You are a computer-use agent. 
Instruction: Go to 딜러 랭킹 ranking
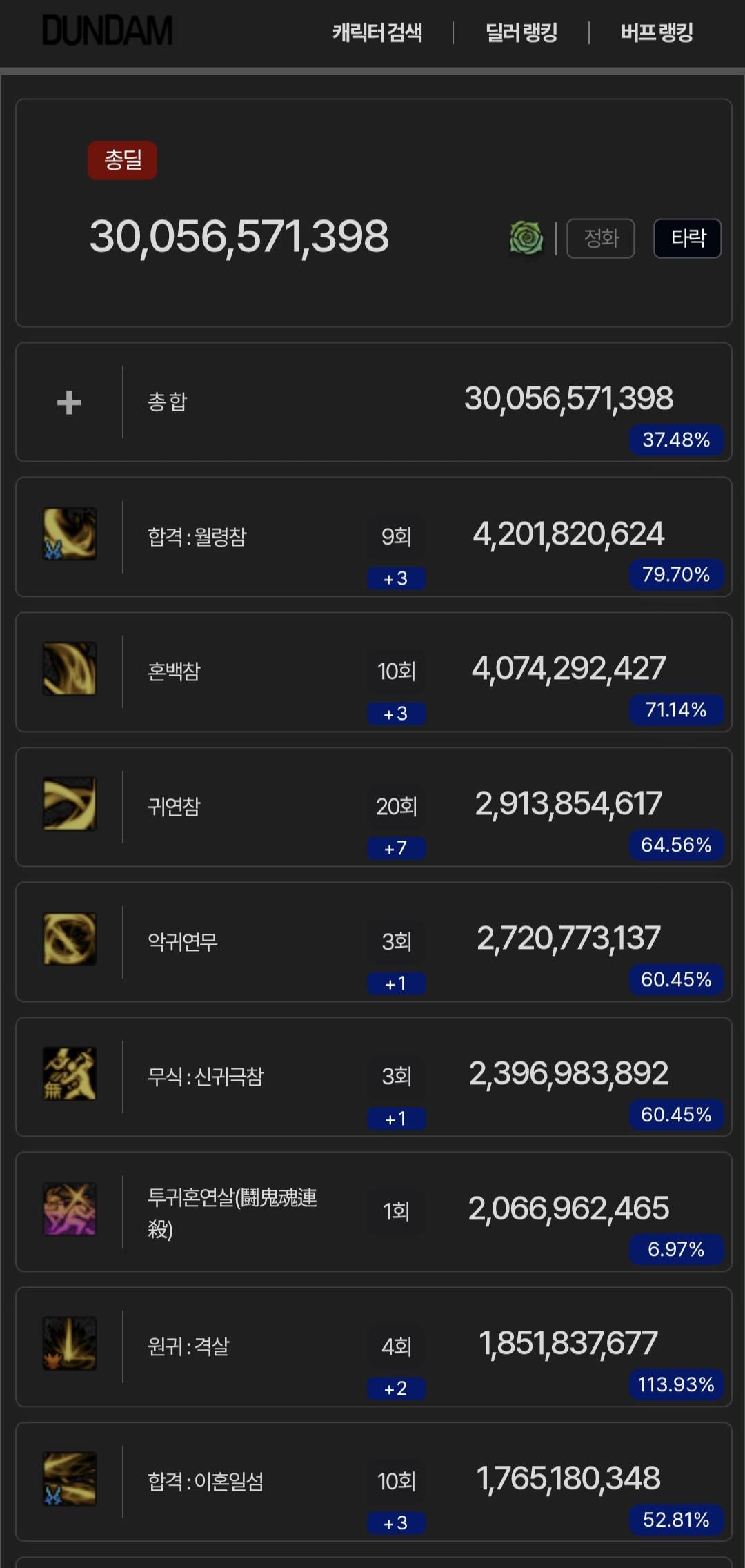pos(521,32)
